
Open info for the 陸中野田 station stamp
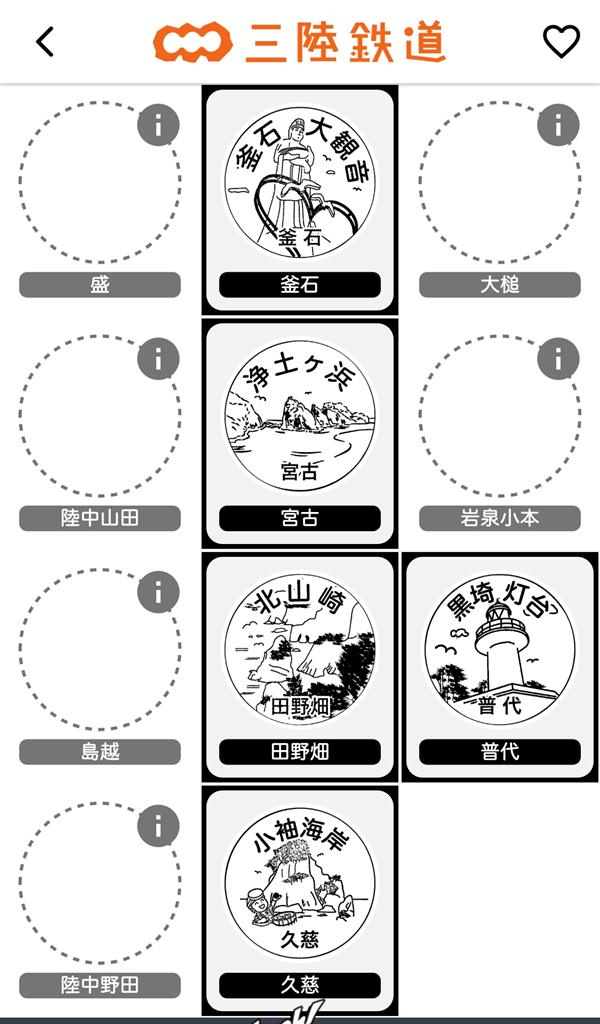[x=158, y=827]
